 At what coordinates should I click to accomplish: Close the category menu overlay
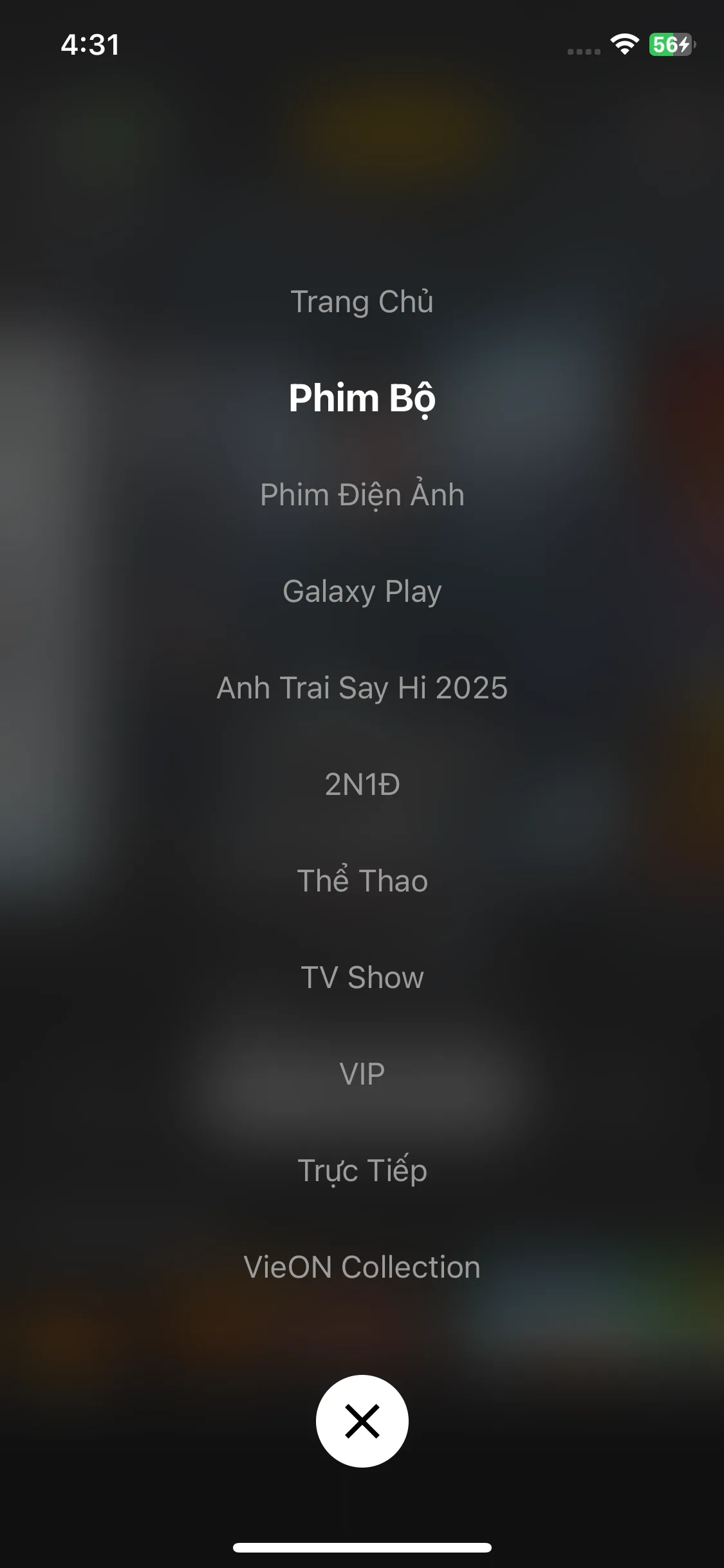coord(362,1421)
